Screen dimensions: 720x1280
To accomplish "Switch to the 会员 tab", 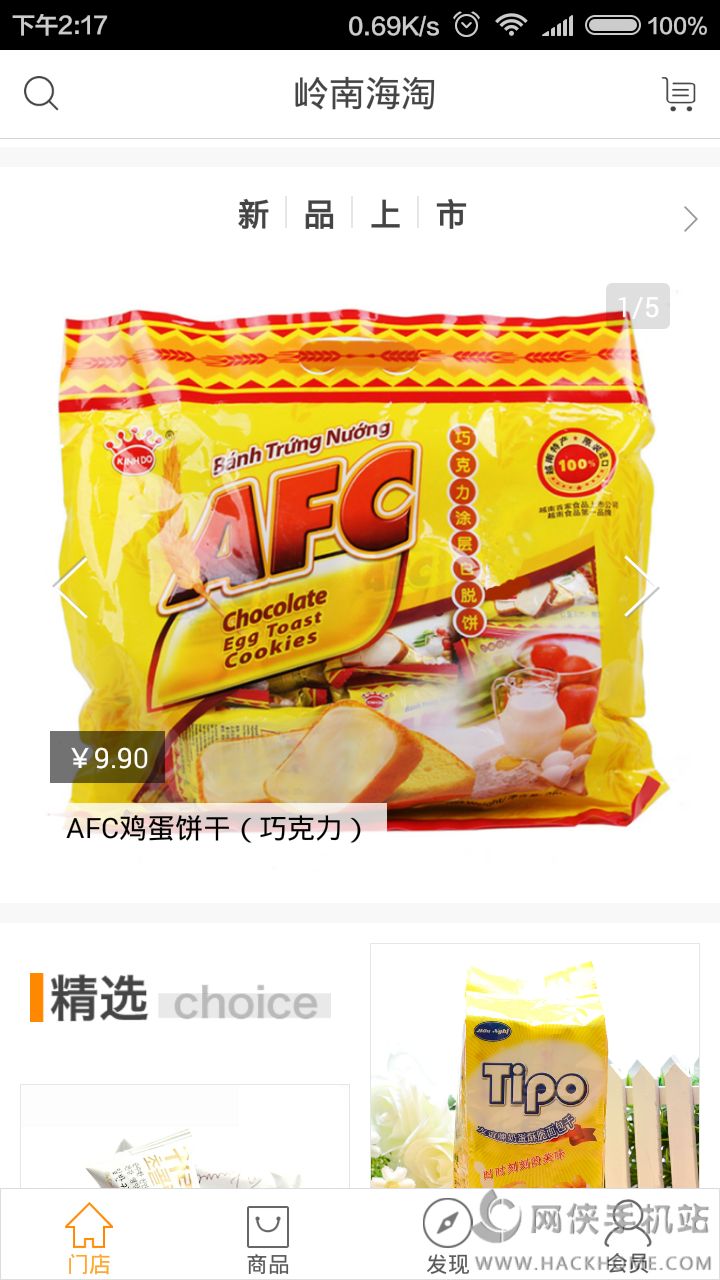I will click(627, 1238).
